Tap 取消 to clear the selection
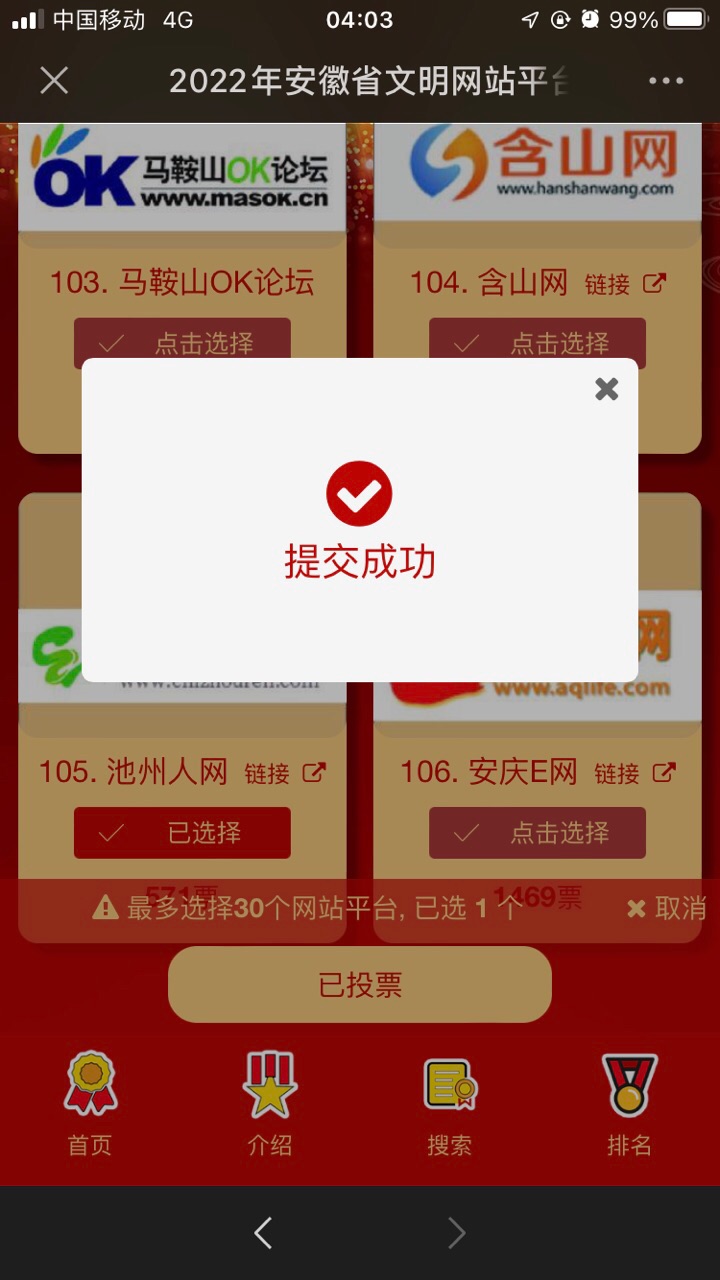The image size is (720, 1280). pos(666,908)
